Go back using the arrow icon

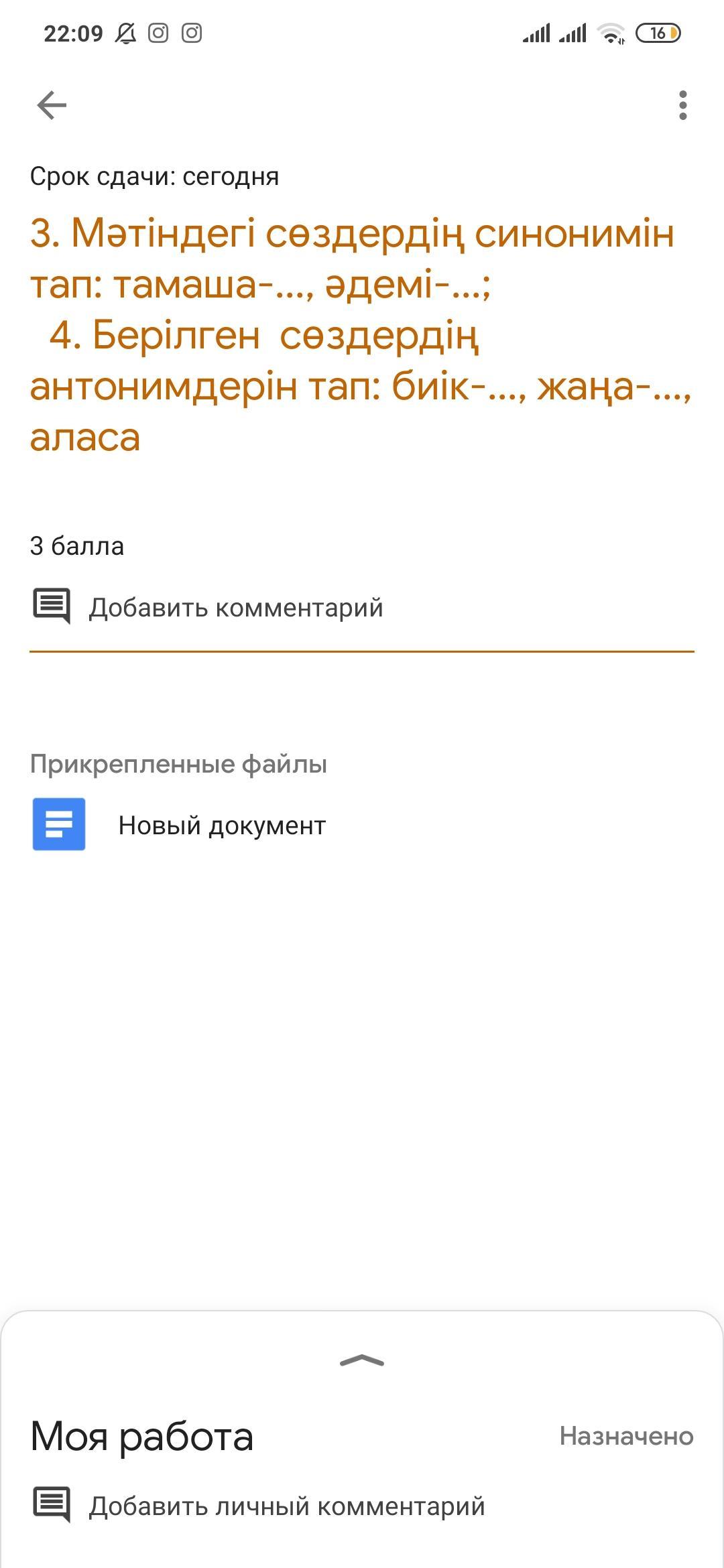(x=52, y=105)
